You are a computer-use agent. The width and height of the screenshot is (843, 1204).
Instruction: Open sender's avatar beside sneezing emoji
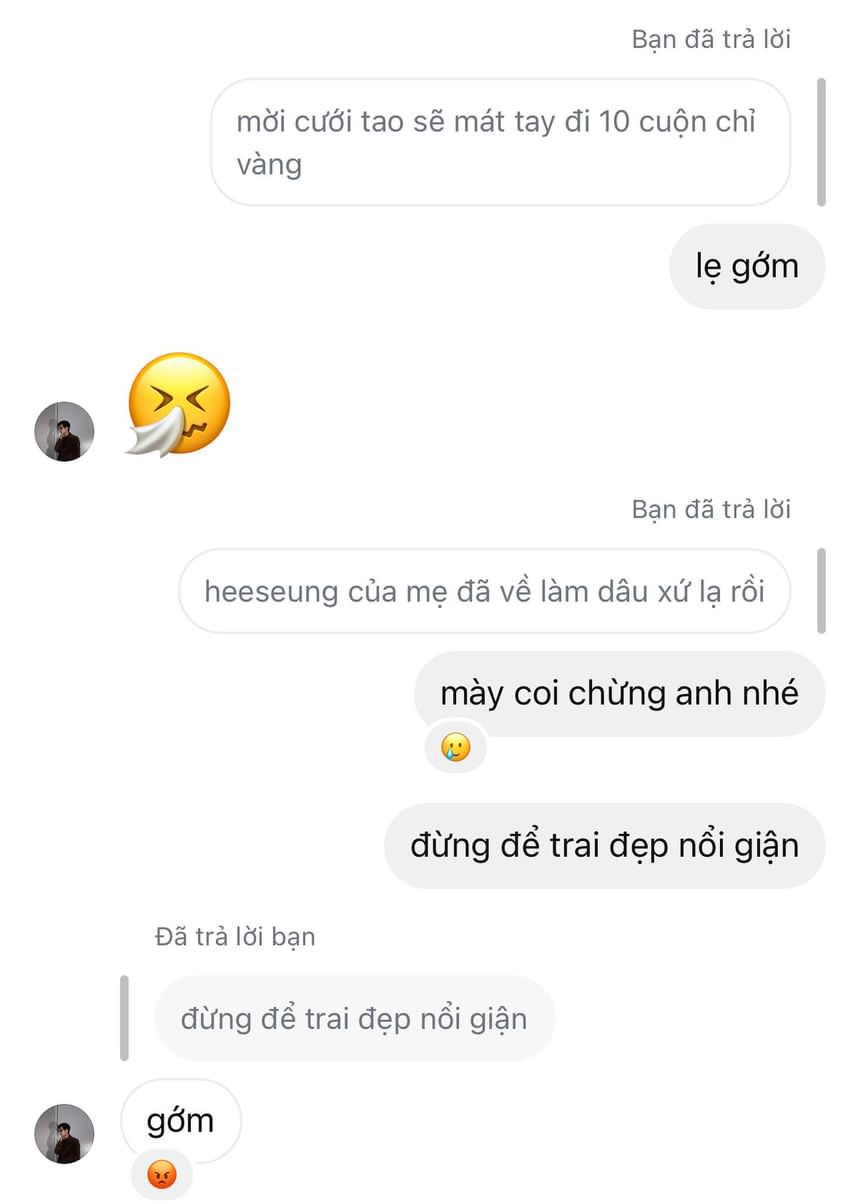pos(65,431)
